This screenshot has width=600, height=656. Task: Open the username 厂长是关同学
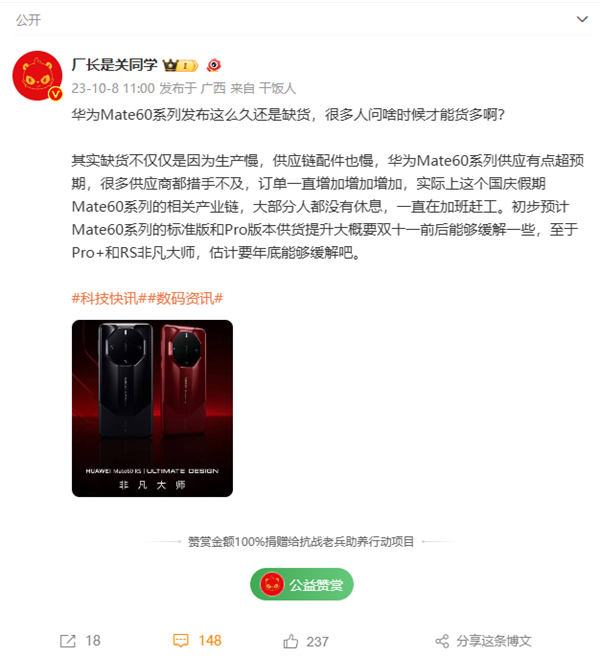coord(116,65)
